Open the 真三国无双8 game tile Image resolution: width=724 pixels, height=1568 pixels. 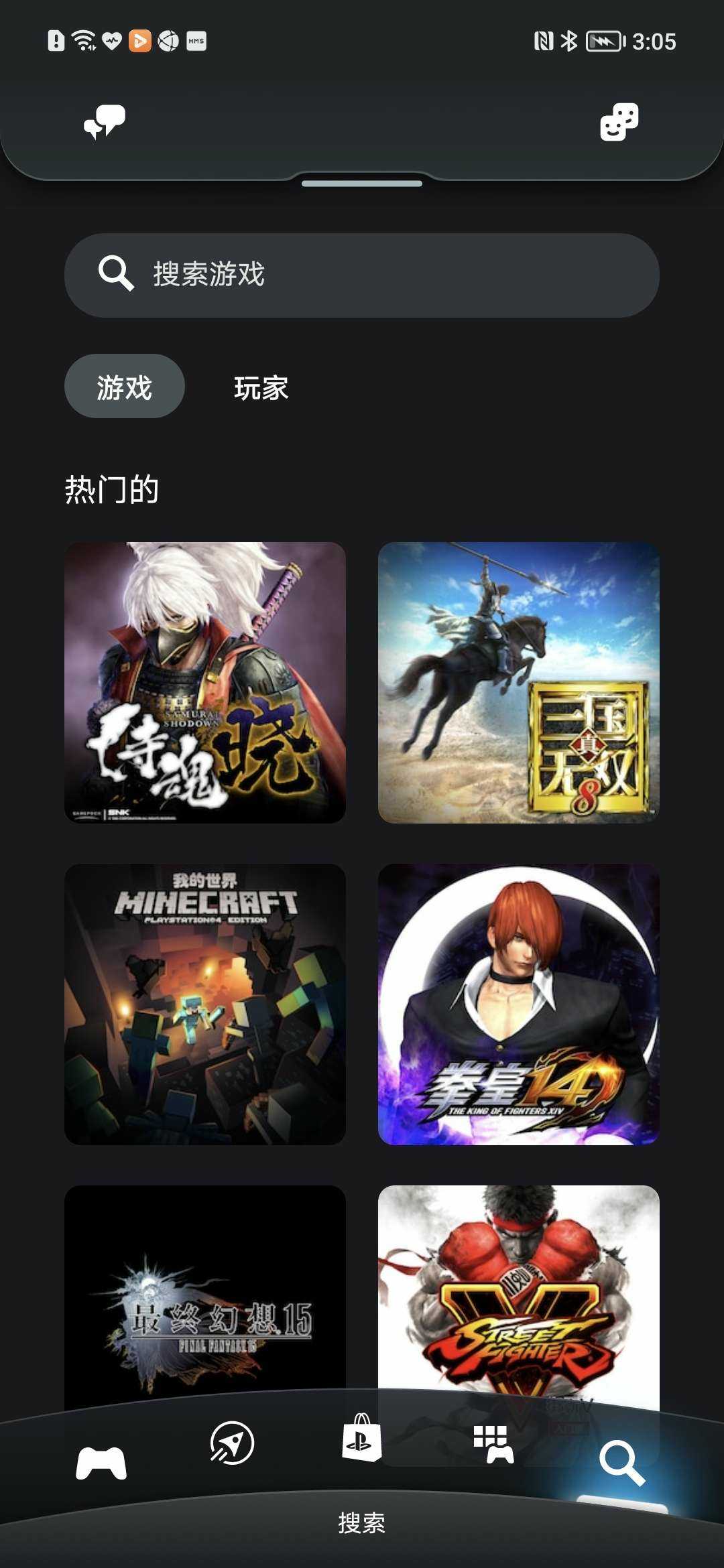(519, 682)
